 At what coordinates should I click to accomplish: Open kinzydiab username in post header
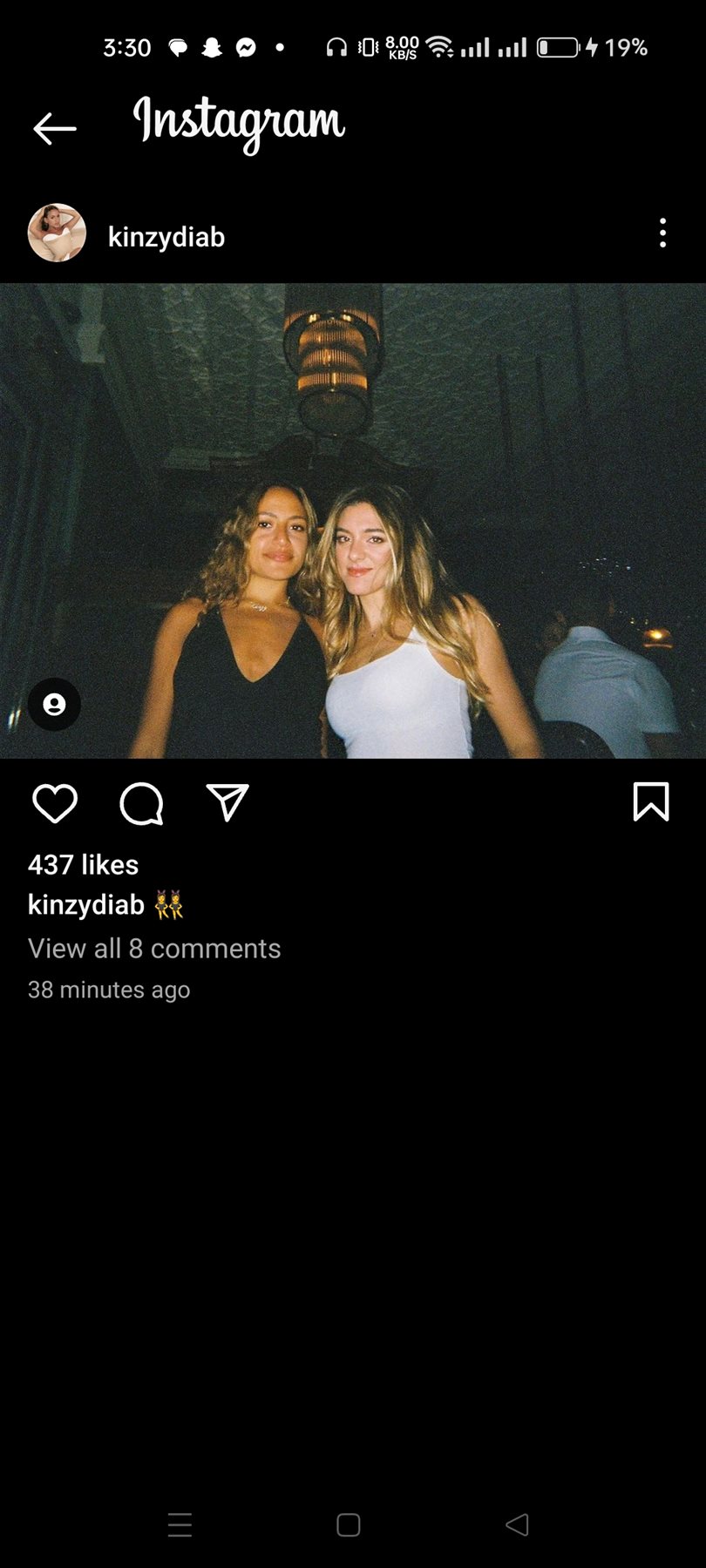(x=166, y=237)
